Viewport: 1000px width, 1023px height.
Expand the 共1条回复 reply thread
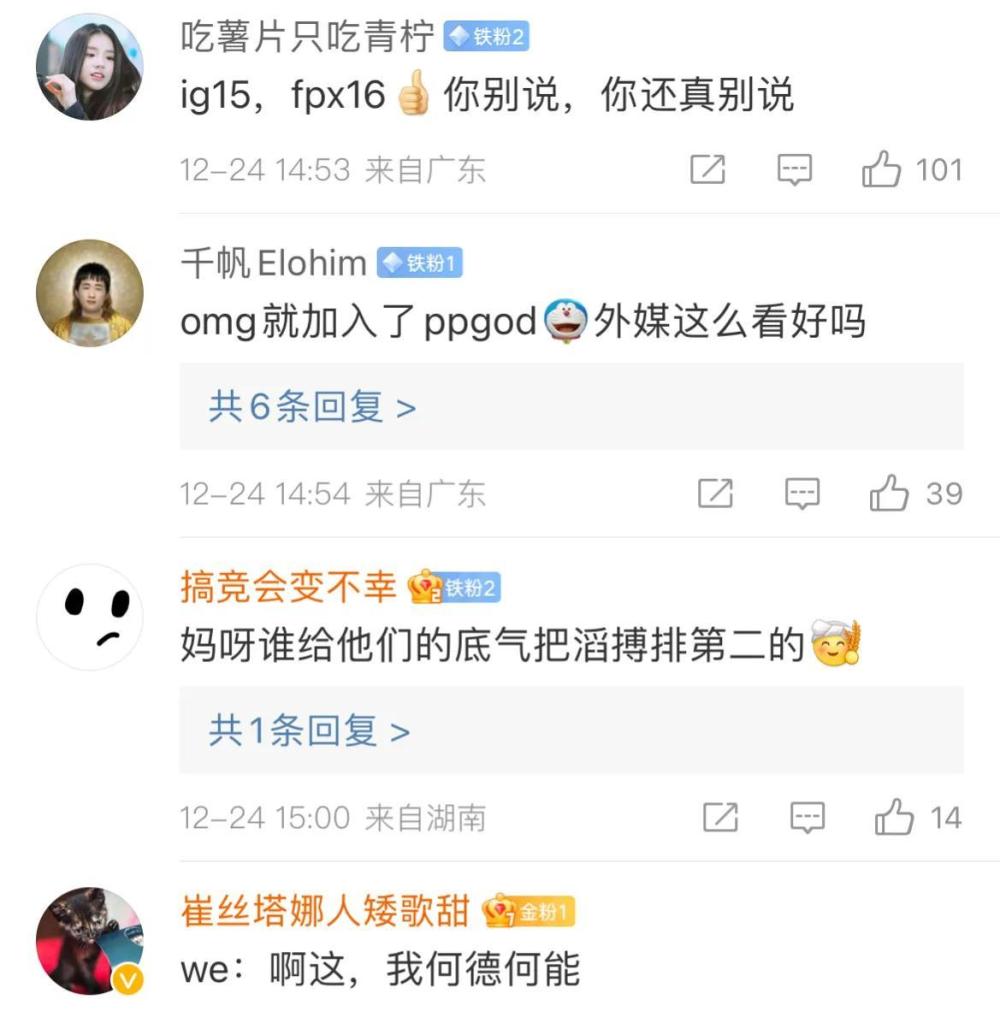tap(309, 731)
